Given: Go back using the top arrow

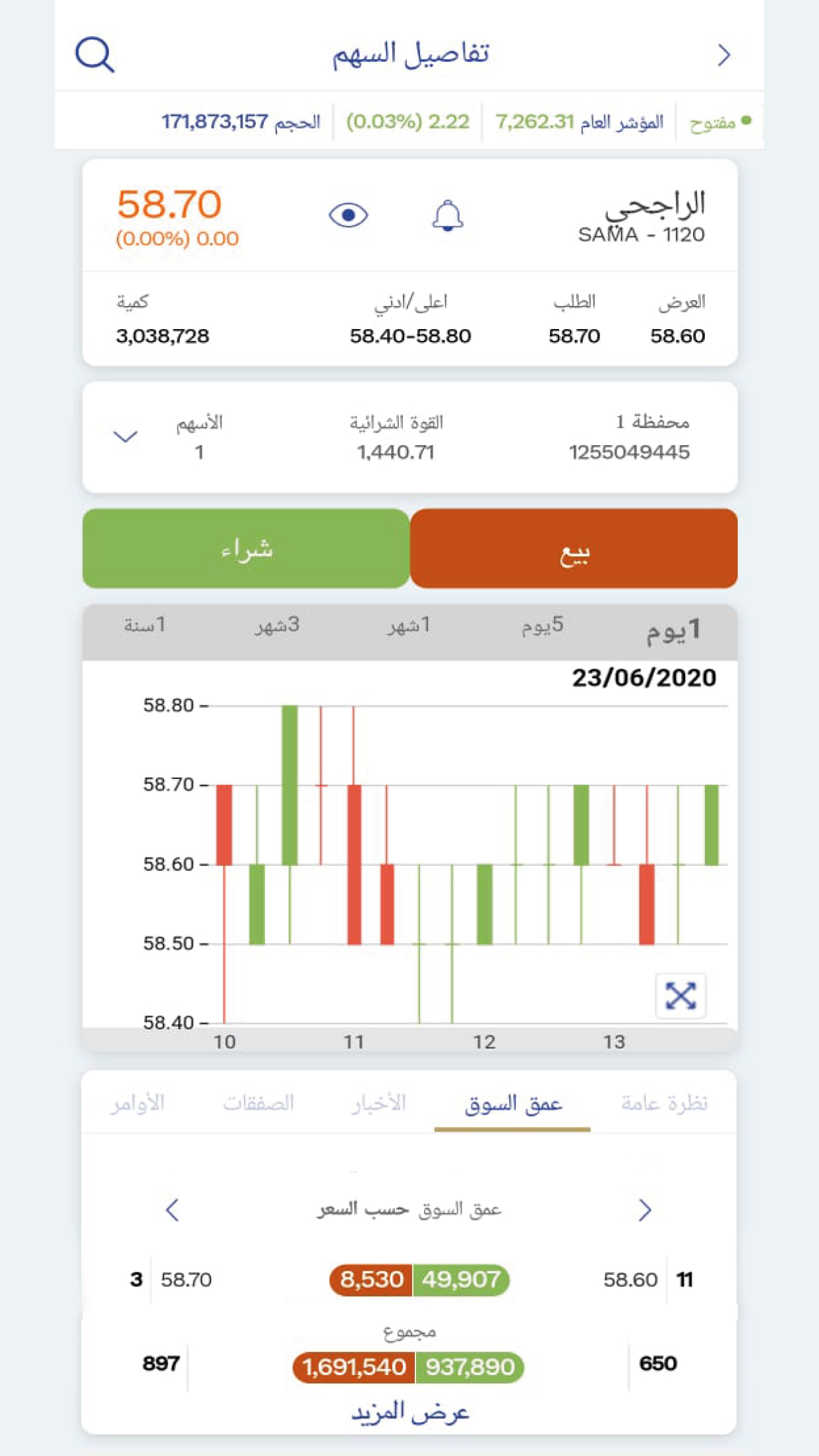Looking at the screenshot, I should tap(723, 55).
